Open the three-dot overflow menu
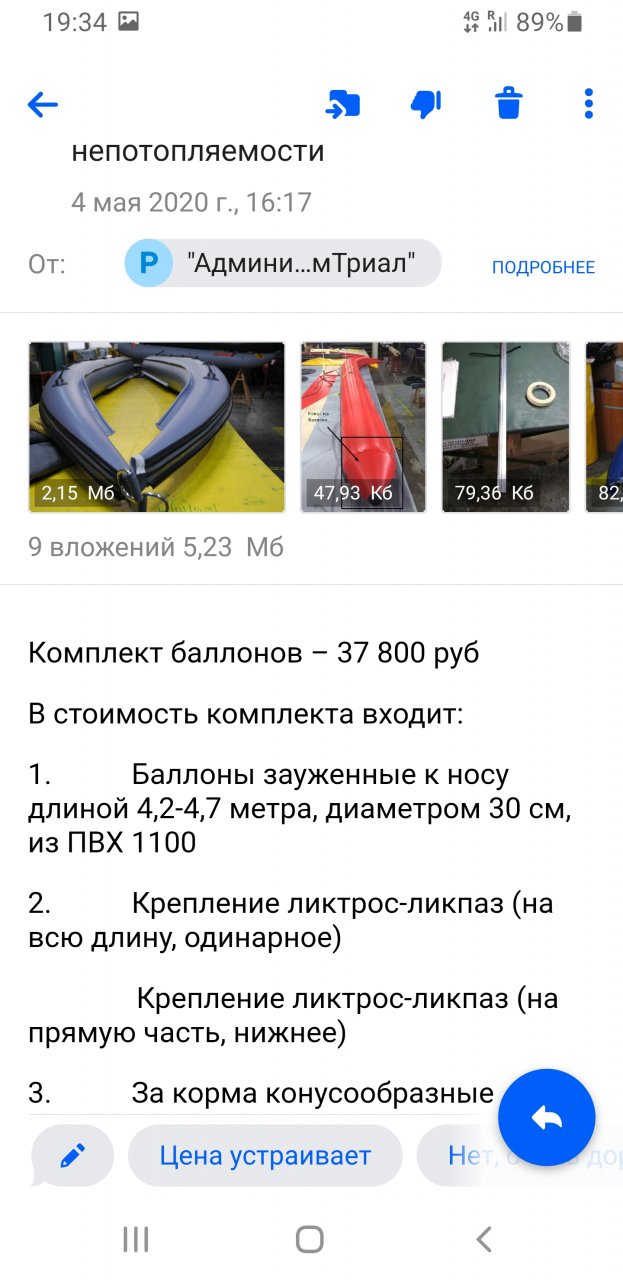 (589, 104)
